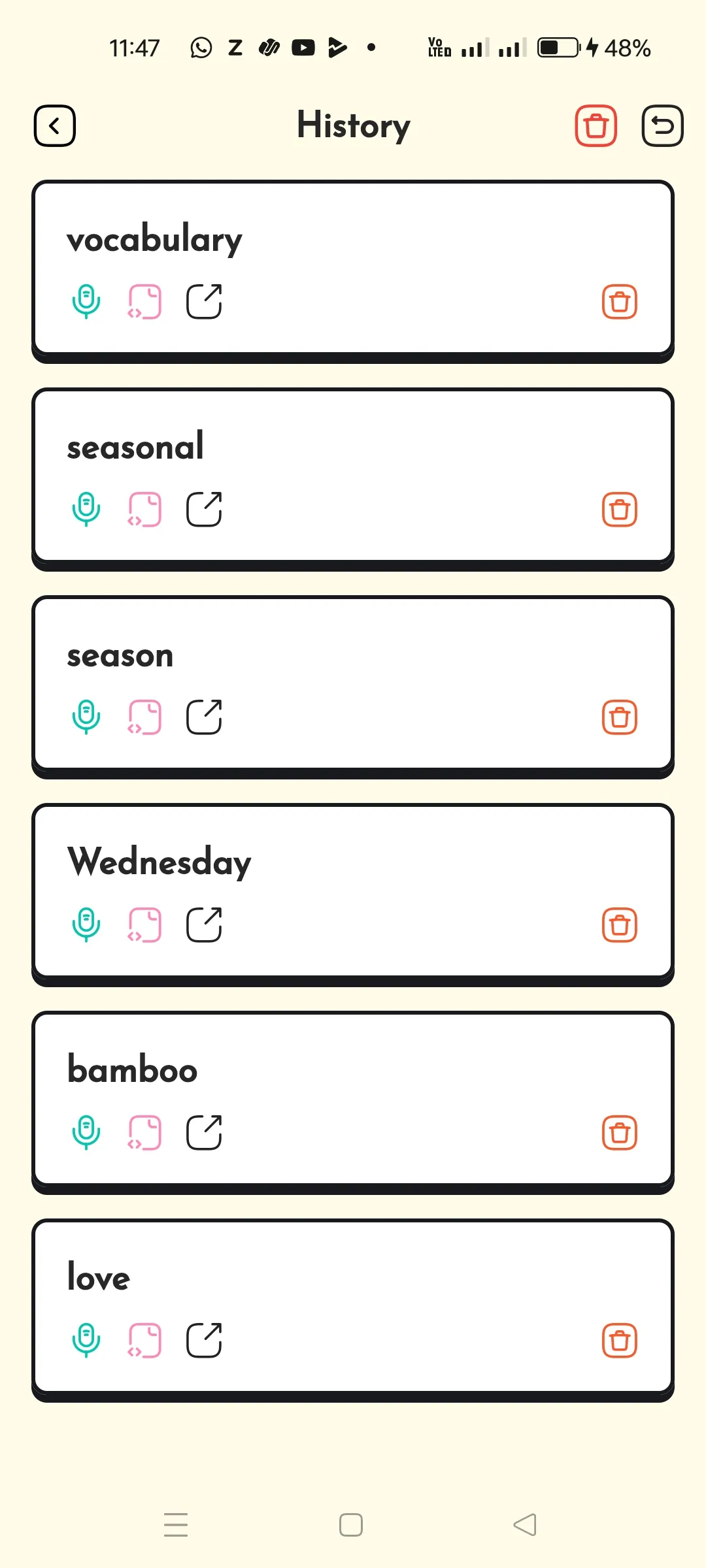The image size is (706, 1568).
Task: Copy the word vocabulary
Action: [144, 301]
